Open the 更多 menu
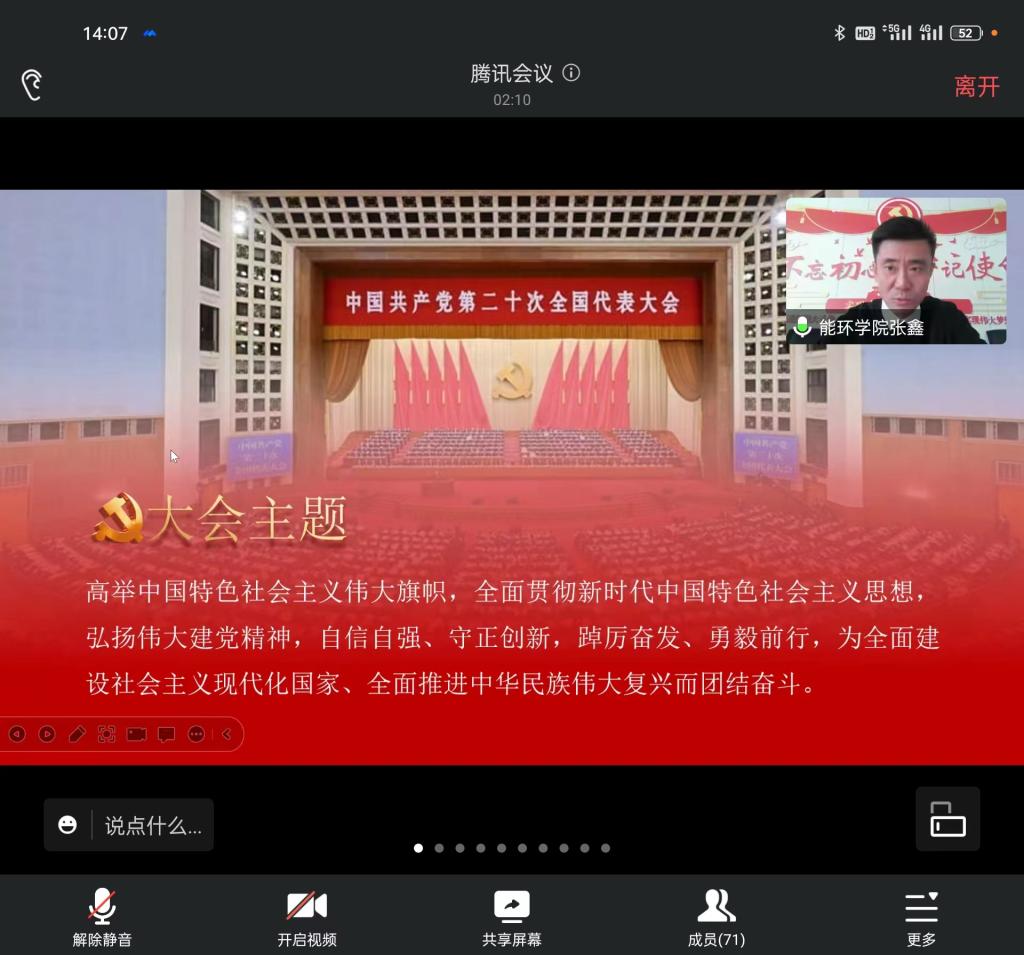1024x955 pixels. pos(921,916)
